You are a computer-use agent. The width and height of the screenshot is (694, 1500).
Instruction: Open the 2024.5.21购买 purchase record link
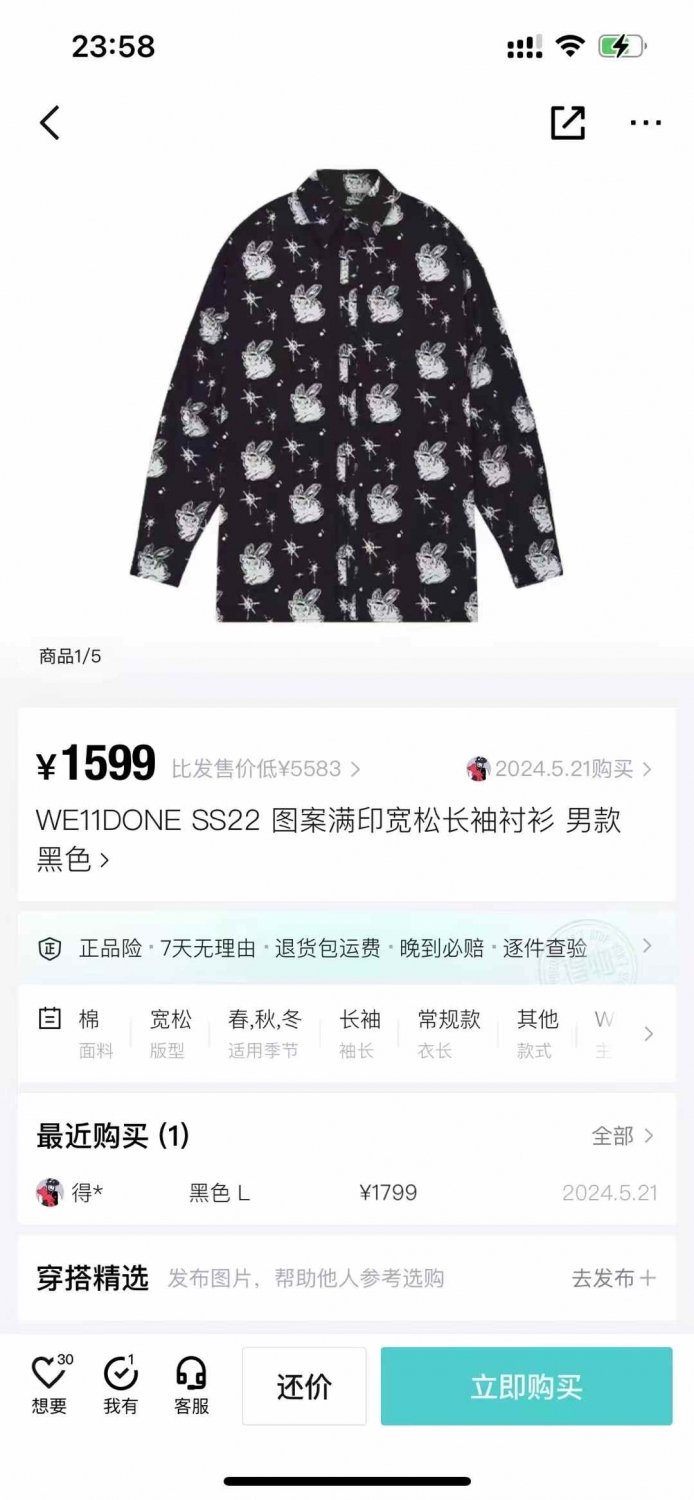(x=559, y=769)
